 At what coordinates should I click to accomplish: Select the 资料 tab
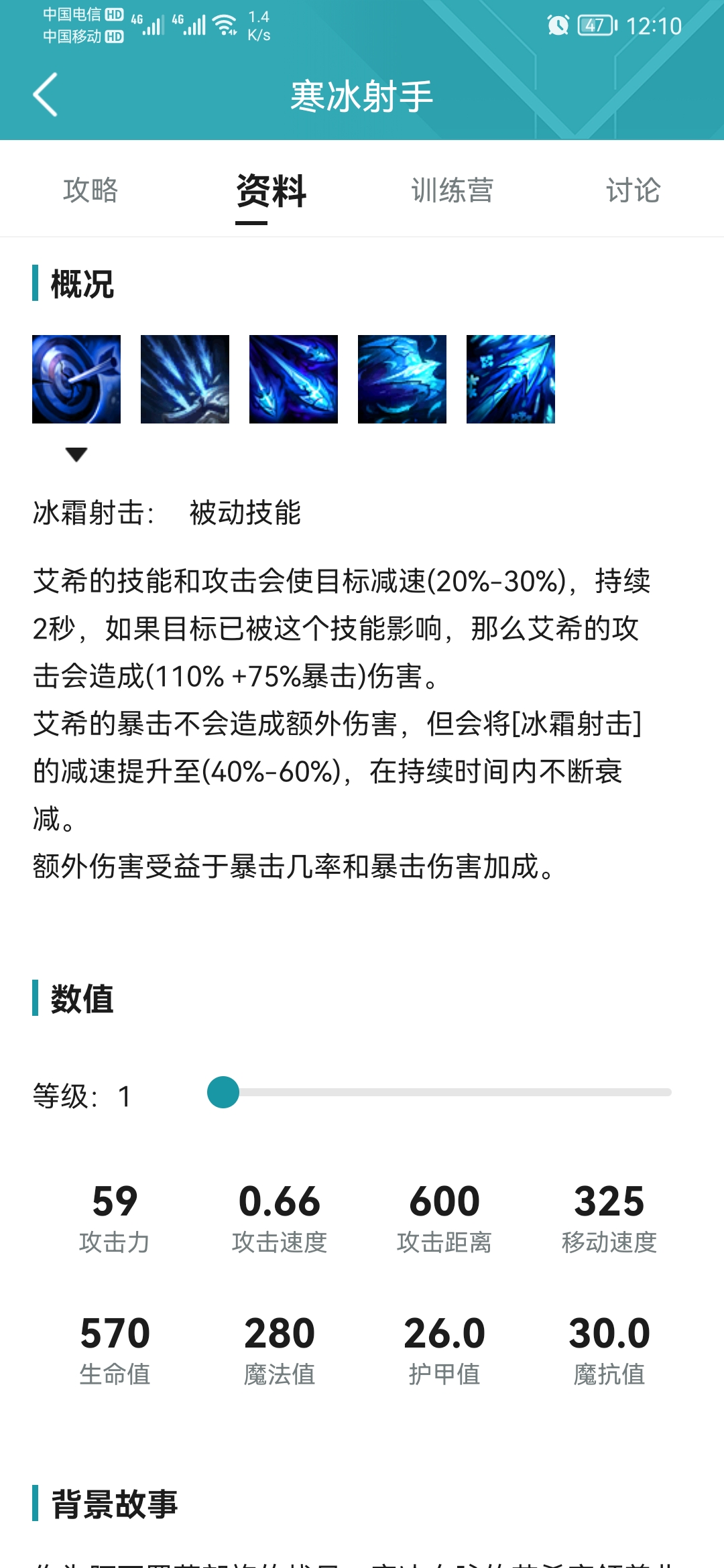(271, 190)
